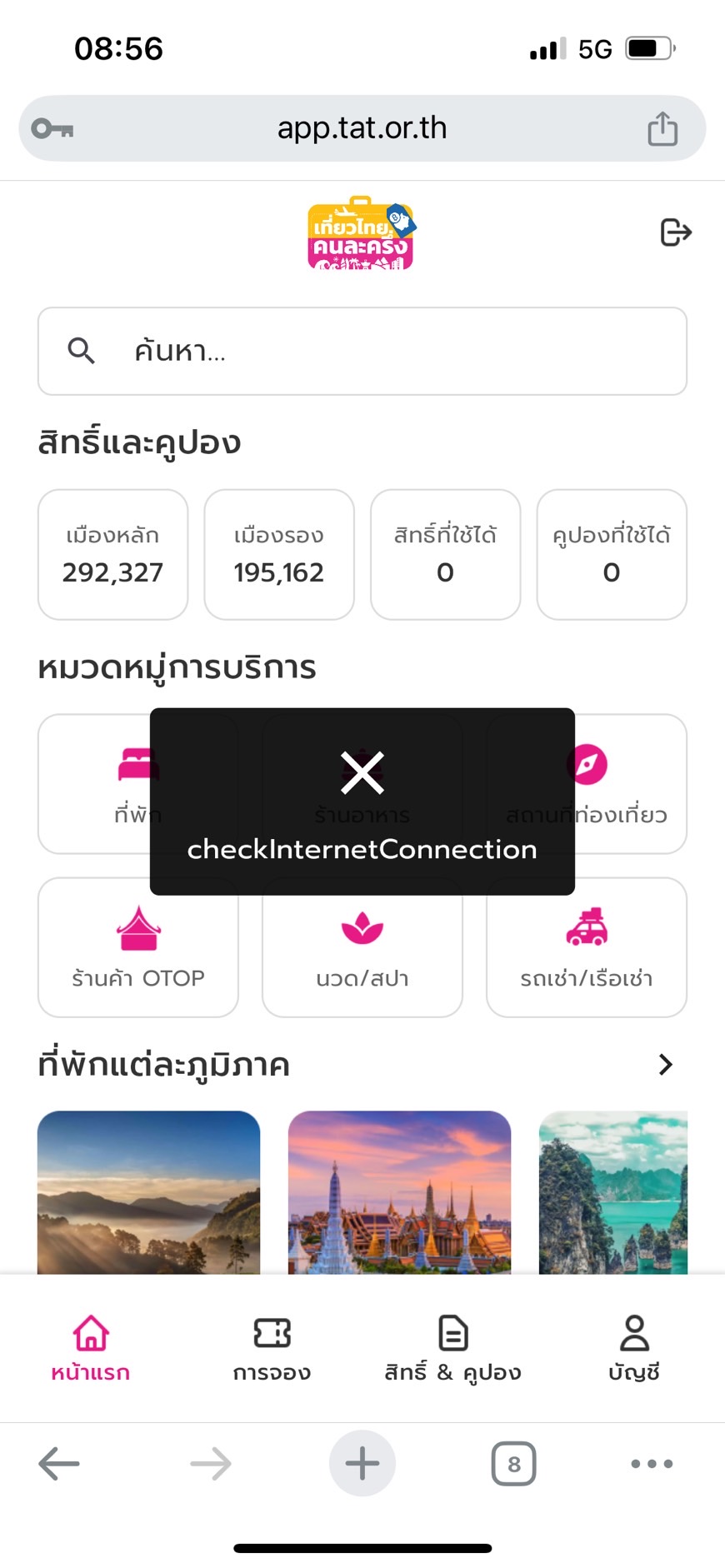Open the browser three-dot menu
725x1568 pixels.
(652, 1463)
